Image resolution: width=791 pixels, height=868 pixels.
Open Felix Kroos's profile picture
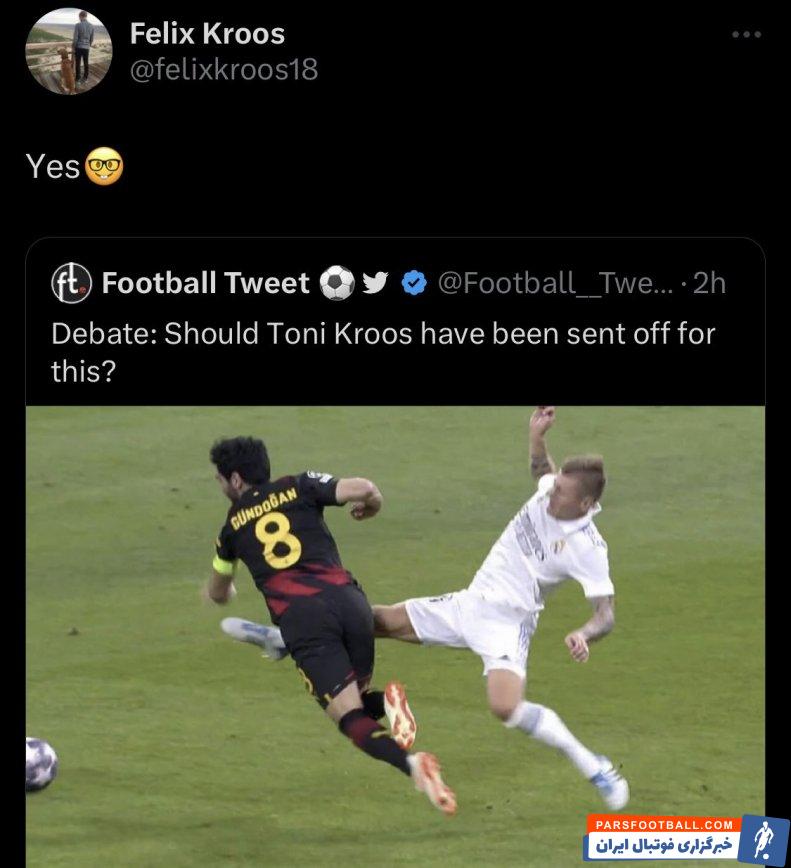tap(69, 51)
